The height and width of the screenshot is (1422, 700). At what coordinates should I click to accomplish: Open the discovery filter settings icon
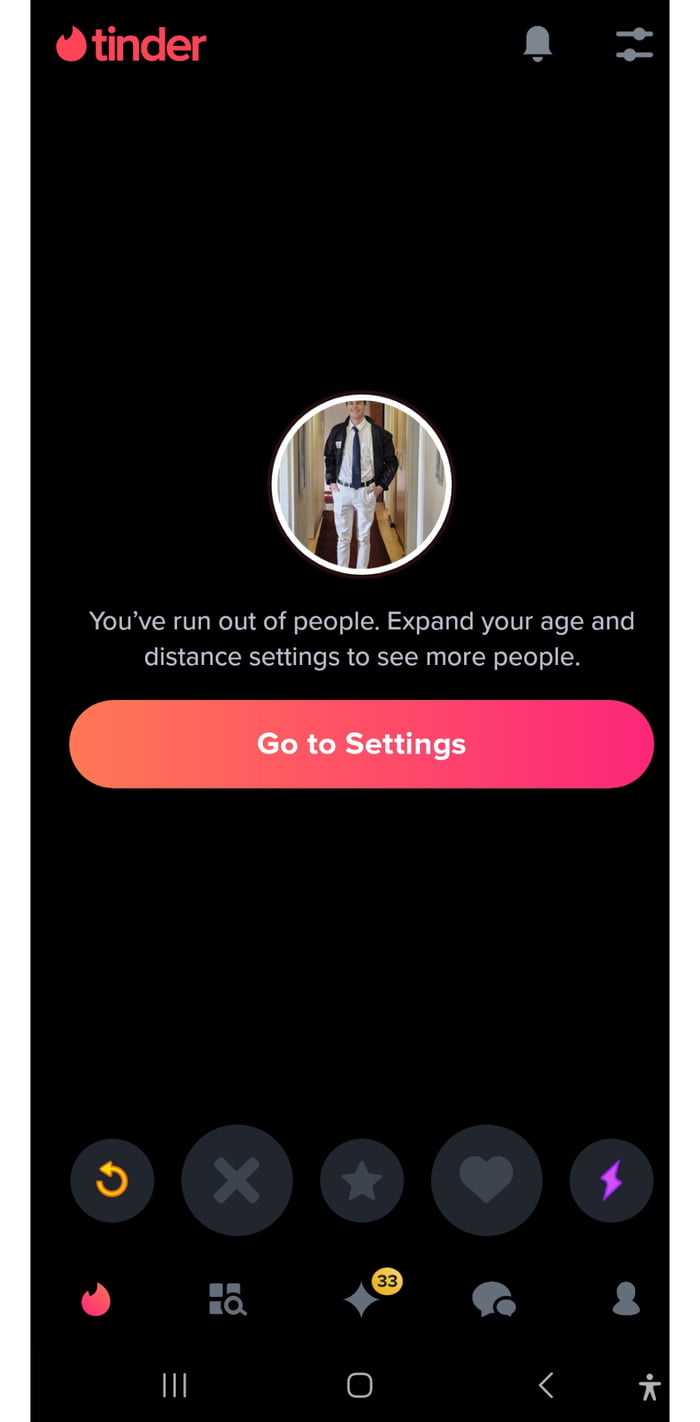click(634, 44)
